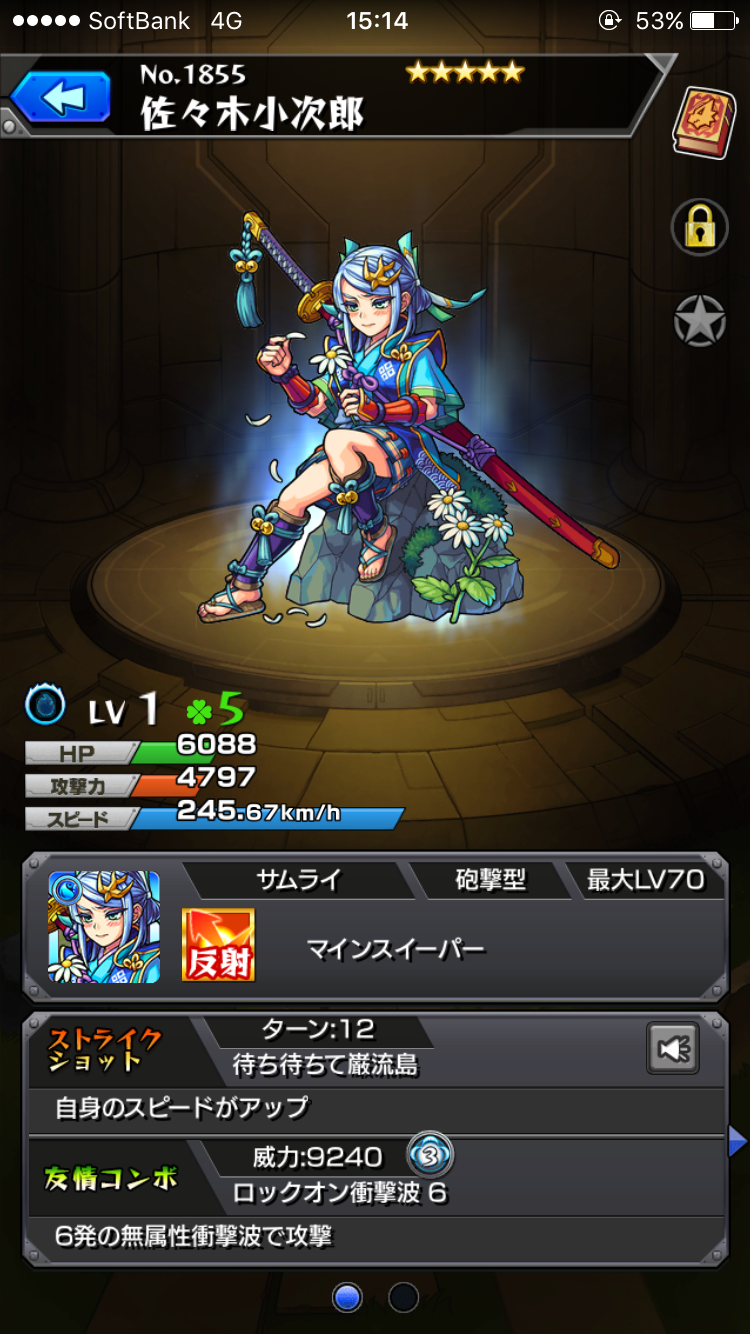The width and height of the screenshot is (750, 1334).
Task: Open the red monster book icon
Action: 702,122
